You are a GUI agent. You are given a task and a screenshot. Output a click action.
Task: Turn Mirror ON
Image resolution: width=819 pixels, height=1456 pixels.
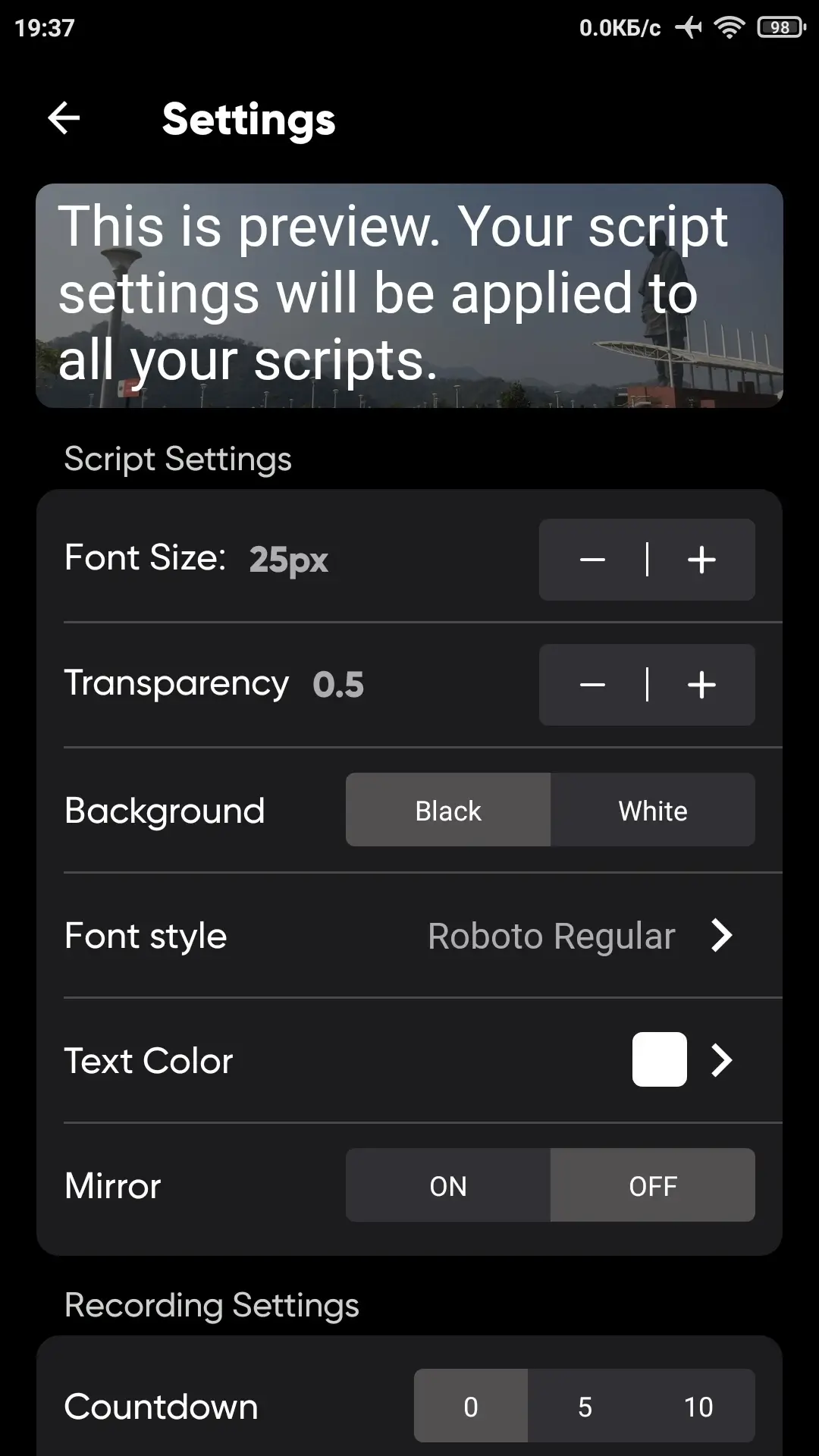pyautogui.click(x=448, y=1185)
